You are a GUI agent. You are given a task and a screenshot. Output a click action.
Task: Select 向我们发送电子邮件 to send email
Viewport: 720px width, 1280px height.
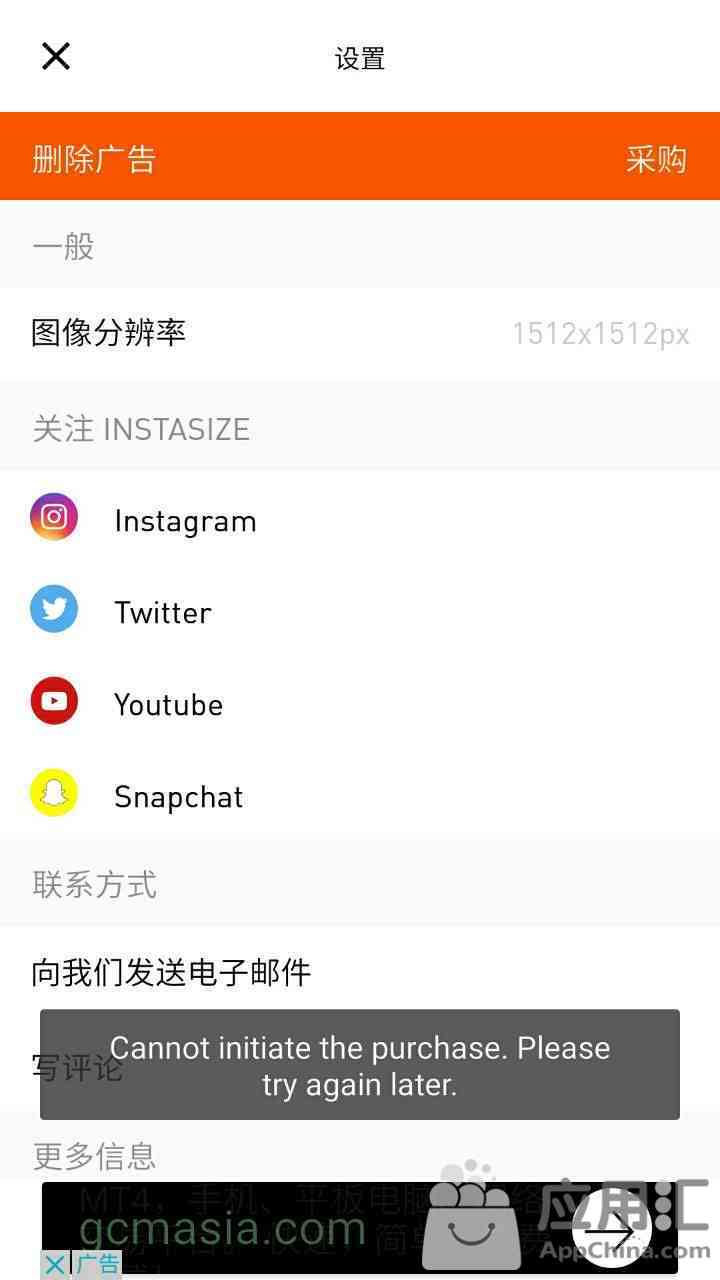pyautogui.click(x=171, y=972)
